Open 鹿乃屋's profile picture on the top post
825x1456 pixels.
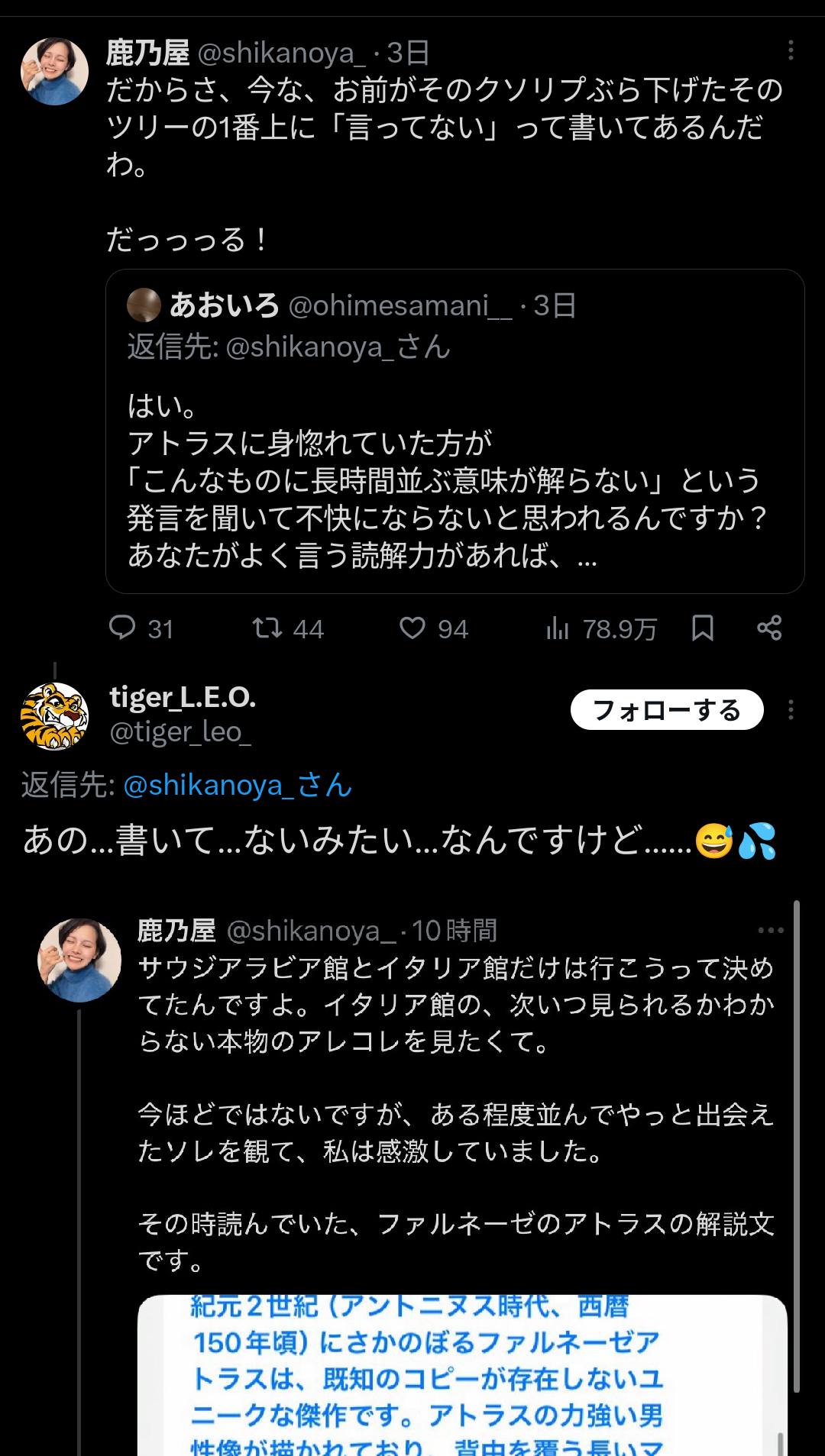54,71
